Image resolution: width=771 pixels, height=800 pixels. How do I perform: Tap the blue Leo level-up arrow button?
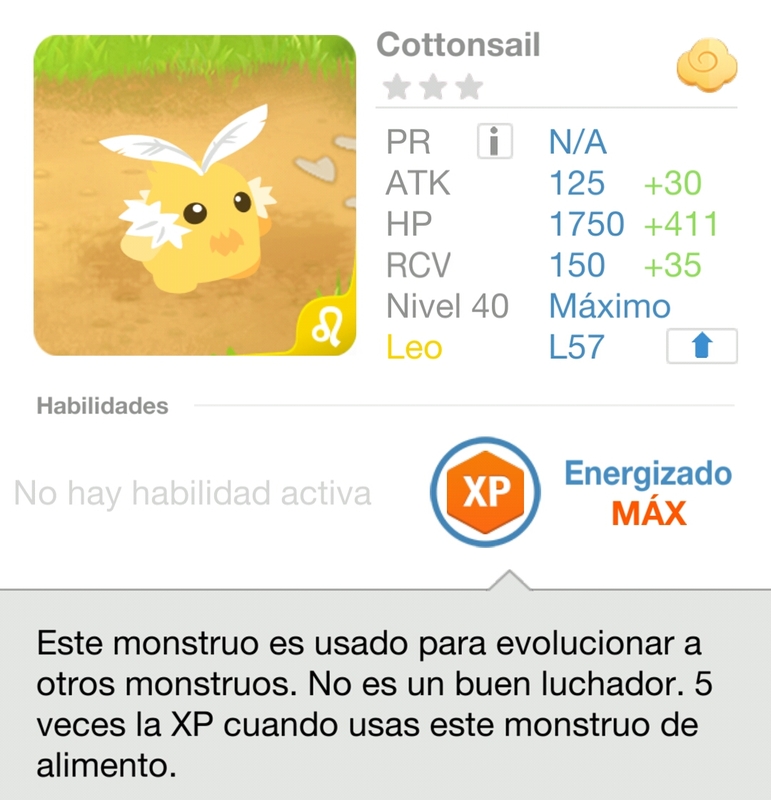701,346
